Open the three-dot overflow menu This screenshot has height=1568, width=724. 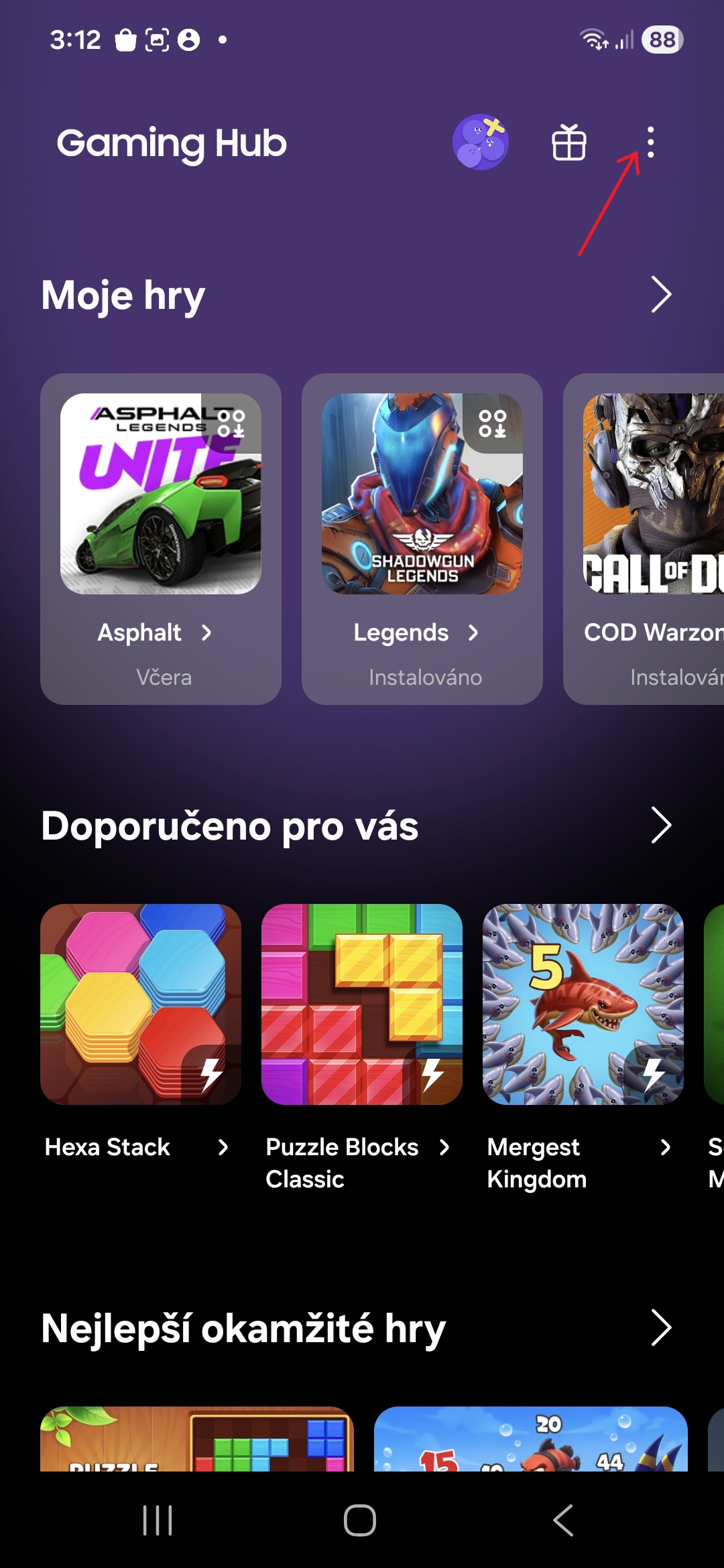pos(650,143)
